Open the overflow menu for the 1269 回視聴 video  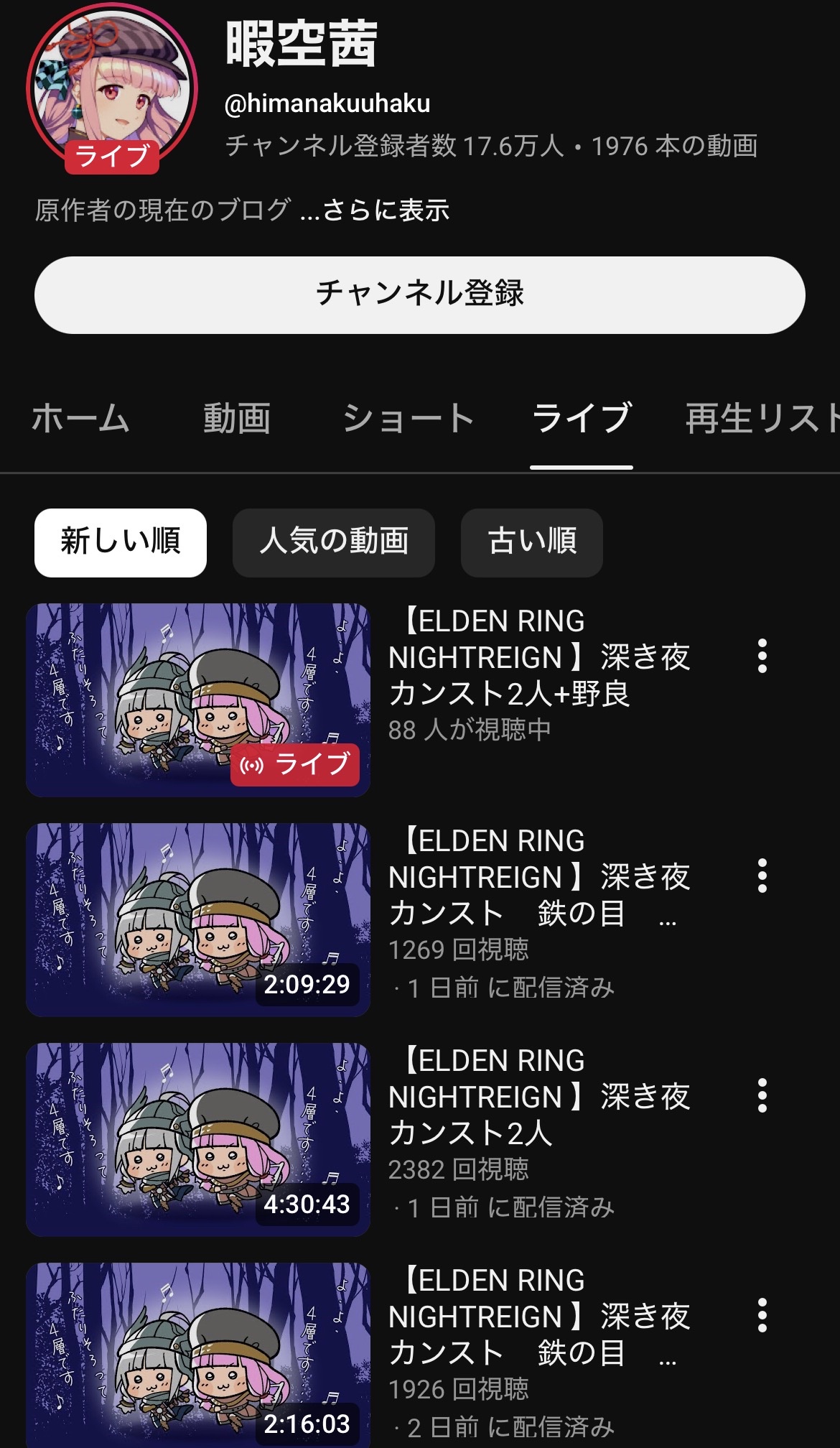coord(762,876)
